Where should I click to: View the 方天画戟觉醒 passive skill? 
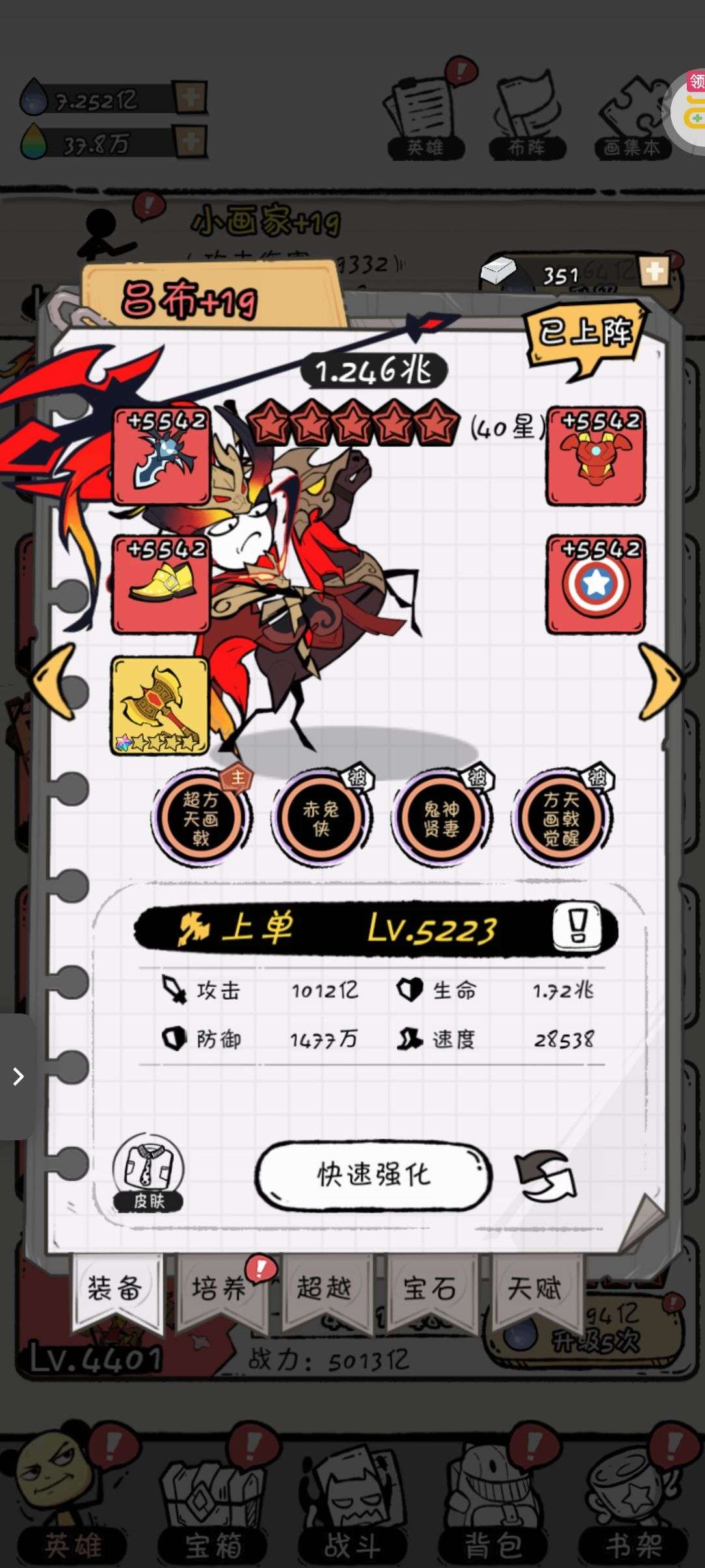coord(561,817)
